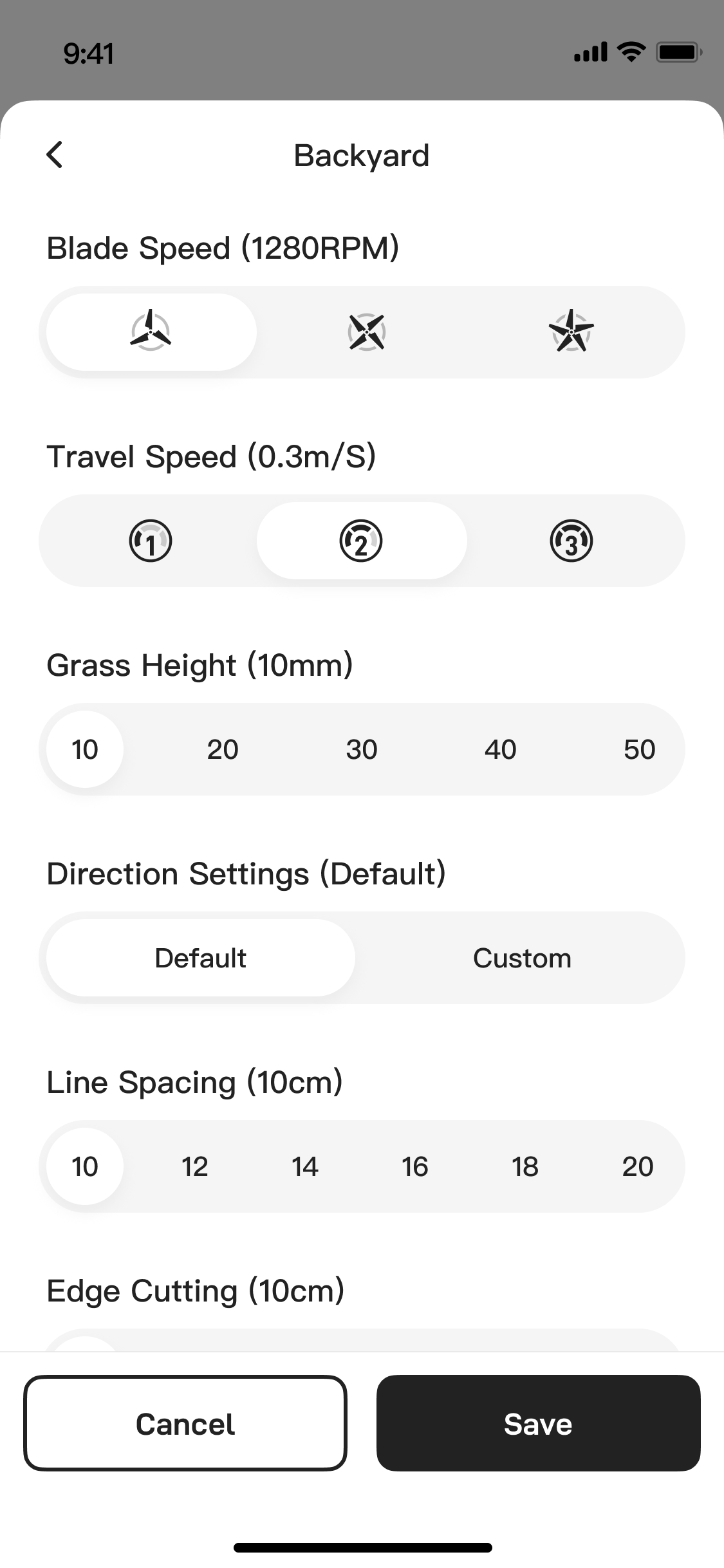724x1568 pixels.
Task: Set travel speed to level 2
Action: (361, 541)
